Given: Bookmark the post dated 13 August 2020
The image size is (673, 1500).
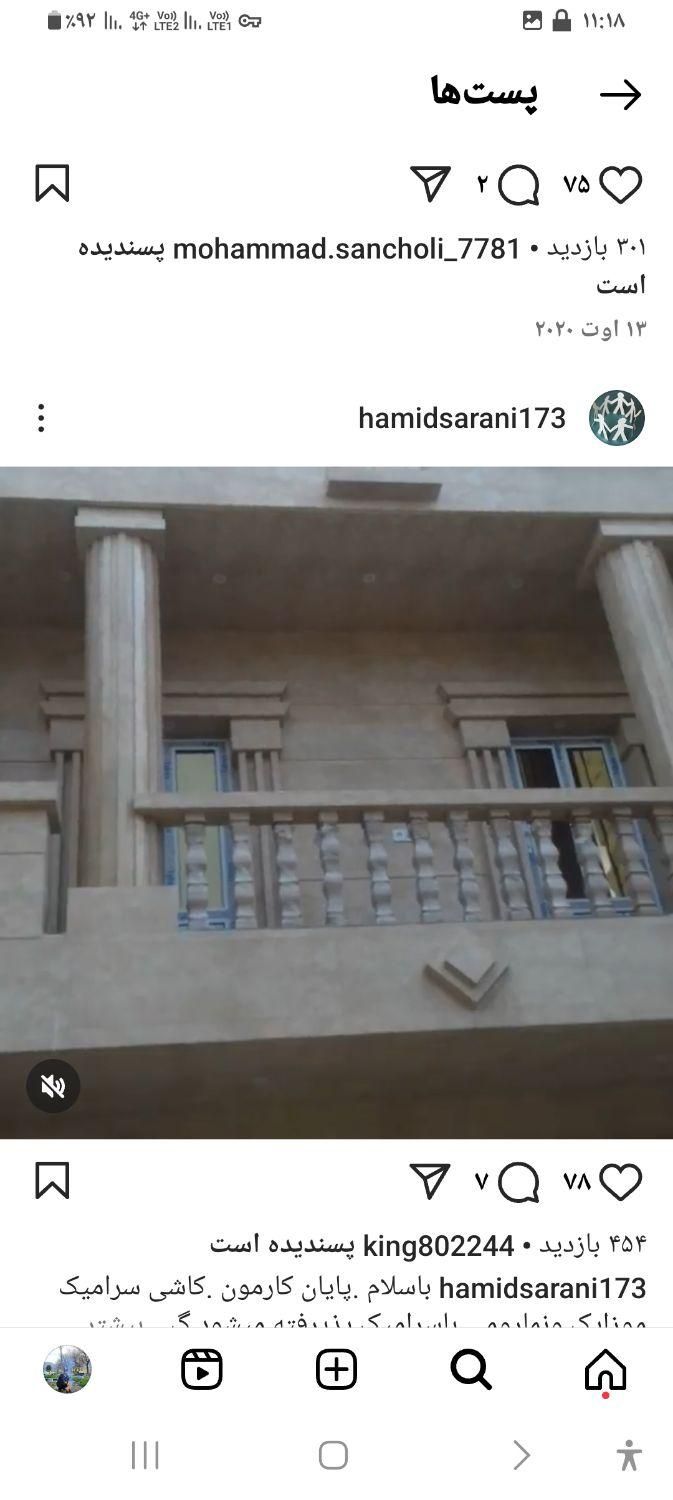Looking at the screenshot, I should click(x=52, y=184).
